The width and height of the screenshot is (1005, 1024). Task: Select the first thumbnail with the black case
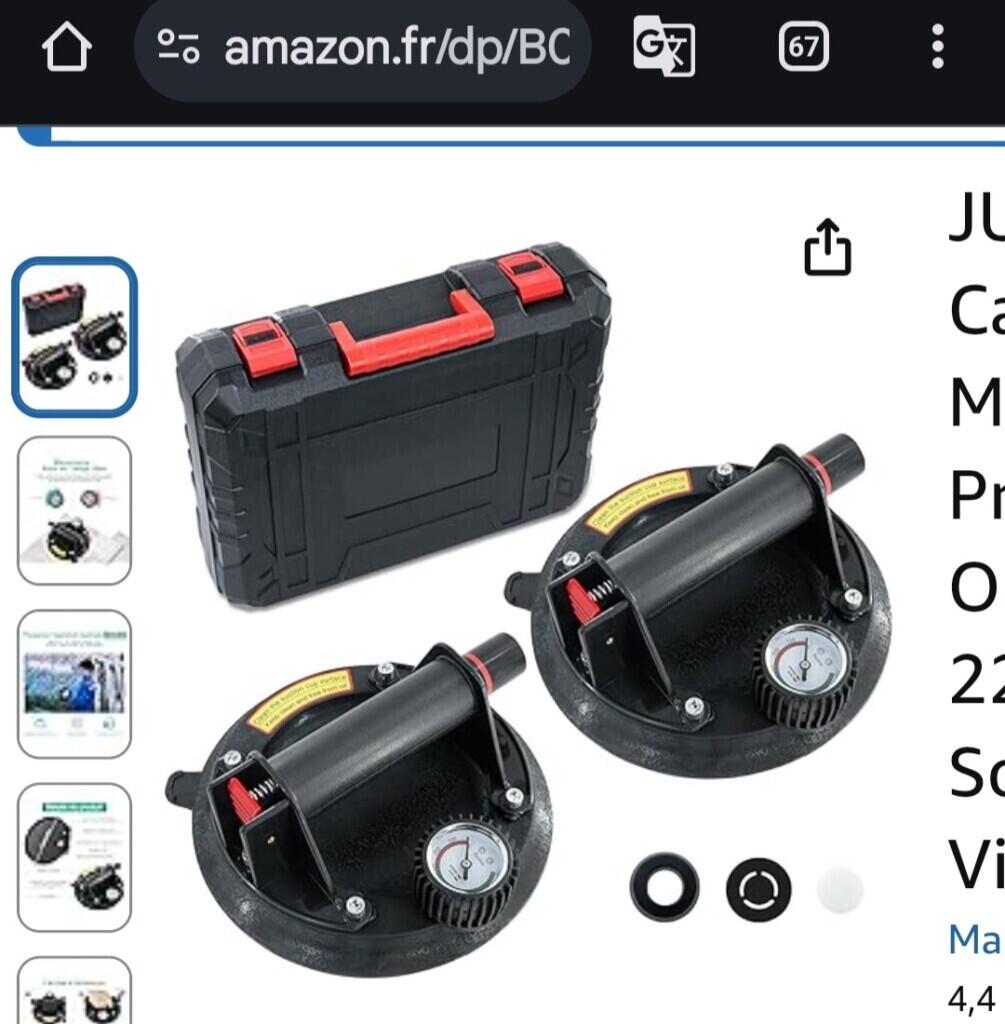pyautogui.click(x=74, y=337)
